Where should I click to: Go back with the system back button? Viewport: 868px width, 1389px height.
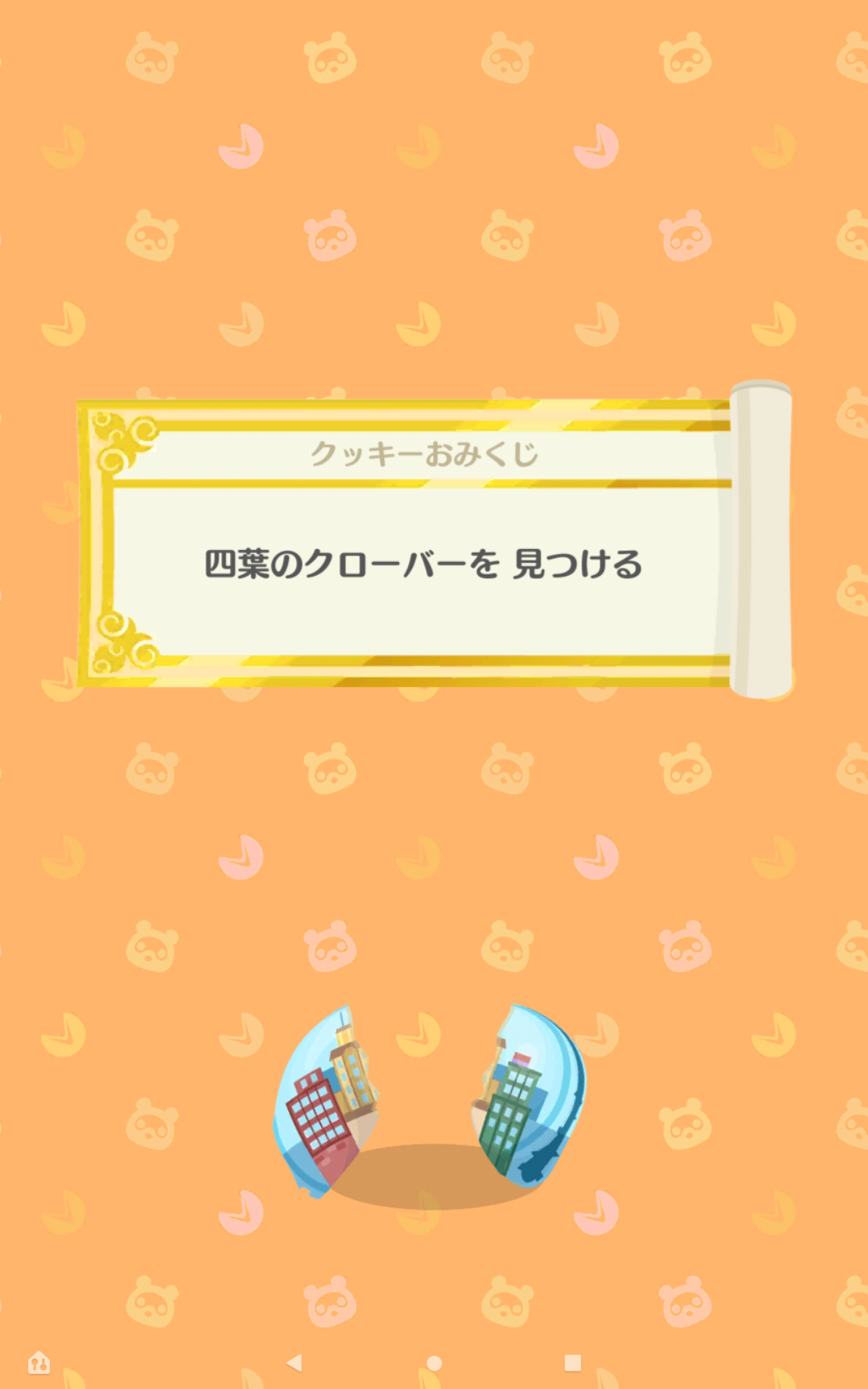click(294, 1363)
